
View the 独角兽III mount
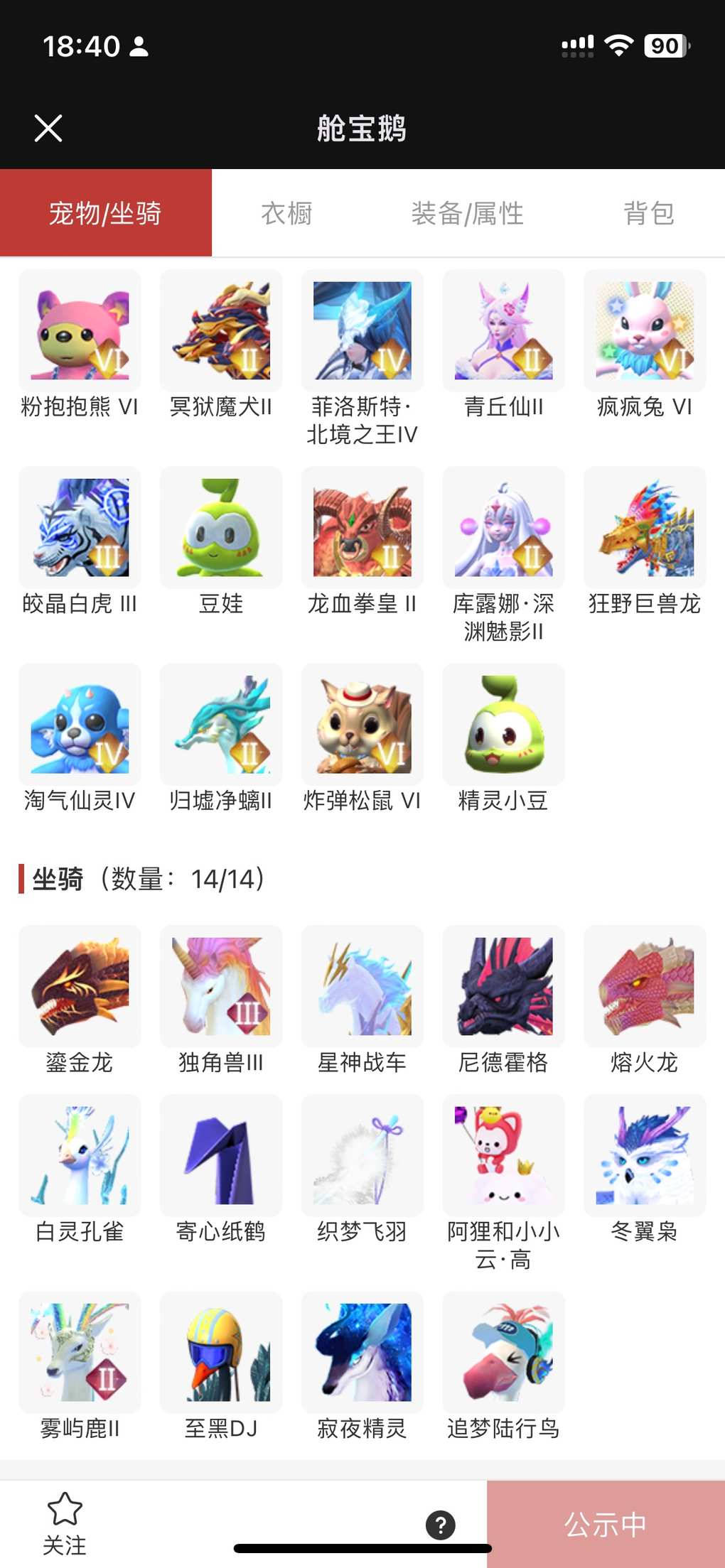coord(221,986)
